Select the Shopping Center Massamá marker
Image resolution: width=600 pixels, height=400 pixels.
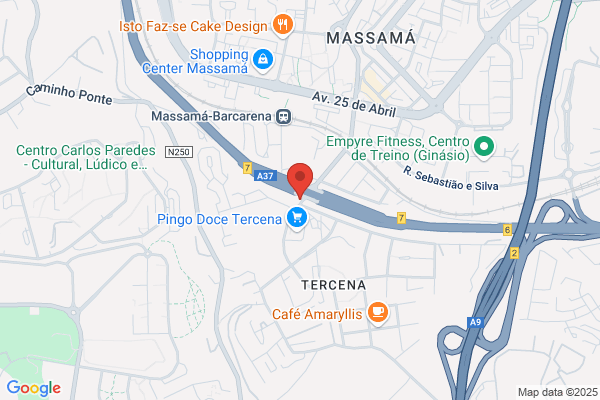point(263,60)
